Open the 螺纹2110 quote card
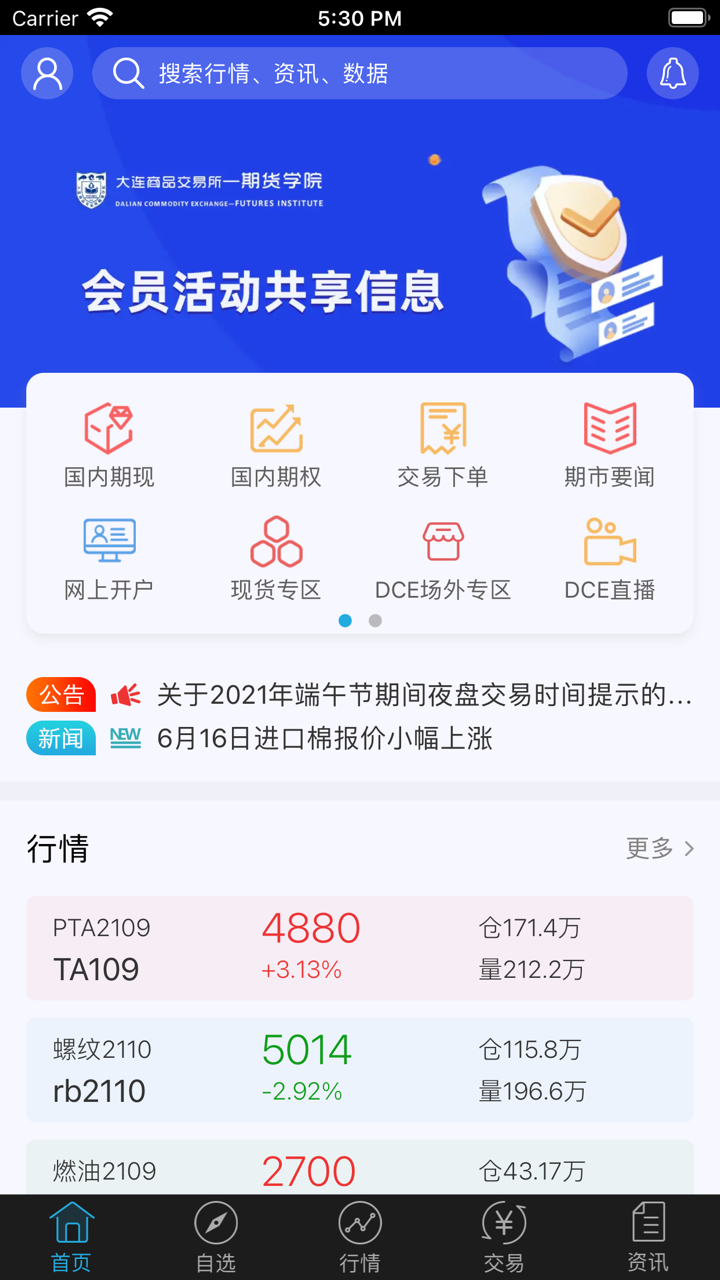Viewport: 720px width, 1280px height. [360, 1070]
